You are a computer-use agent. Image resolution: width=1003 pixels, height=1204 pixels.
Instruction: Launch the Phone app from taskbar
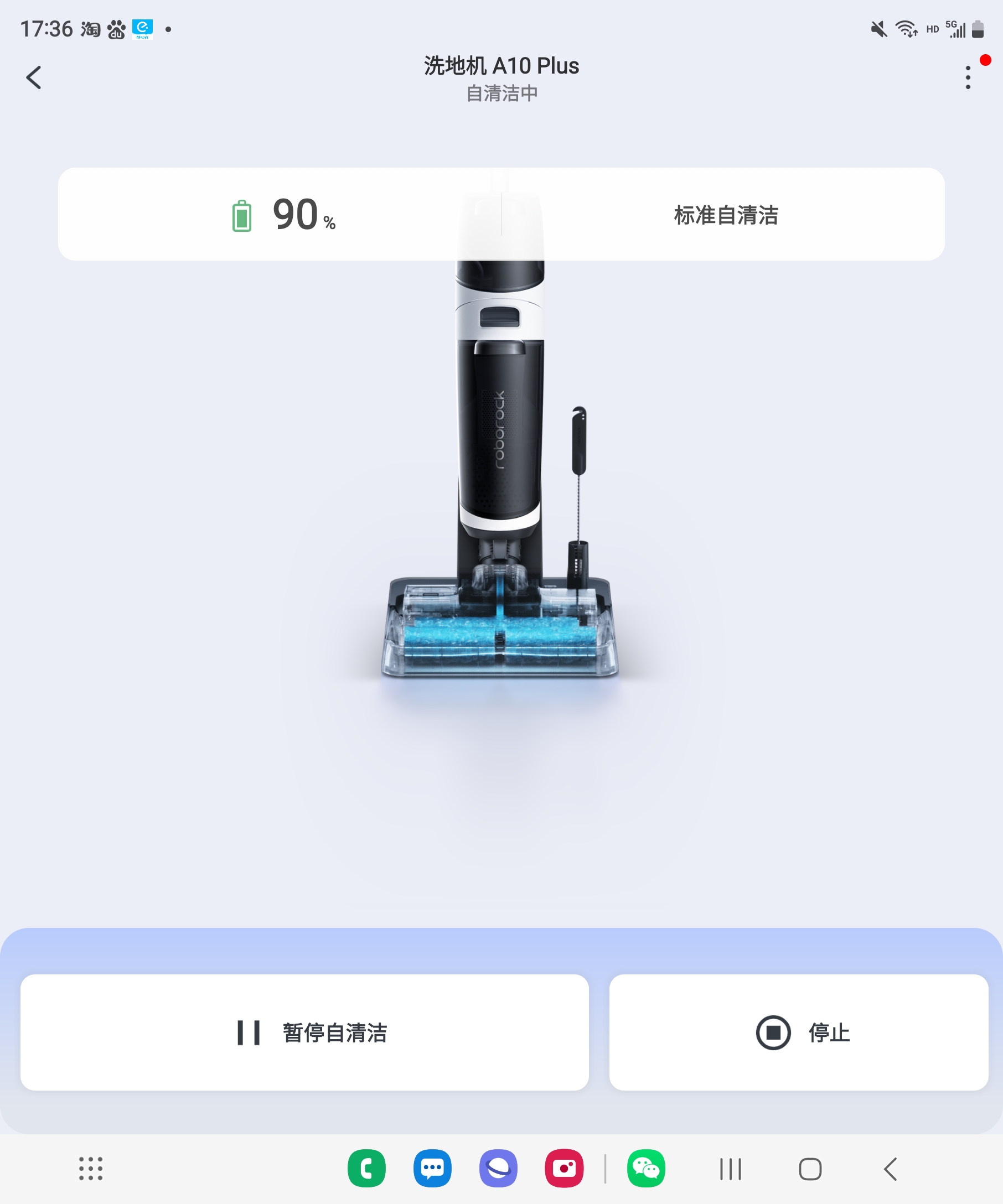click(x=366, y=1169)
